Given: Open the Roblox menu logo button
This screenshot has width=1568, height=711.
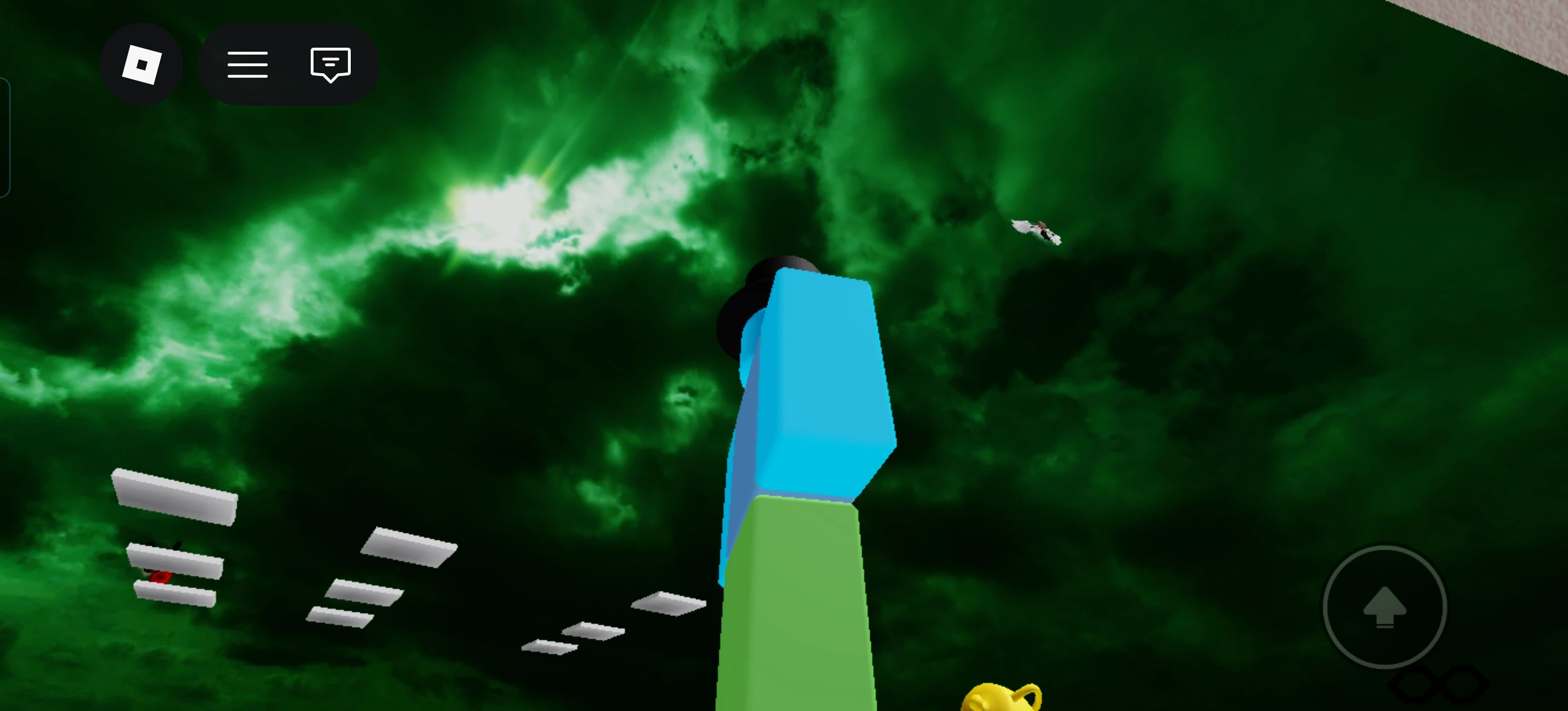Looking at the screenshot, I should [142, 64].
